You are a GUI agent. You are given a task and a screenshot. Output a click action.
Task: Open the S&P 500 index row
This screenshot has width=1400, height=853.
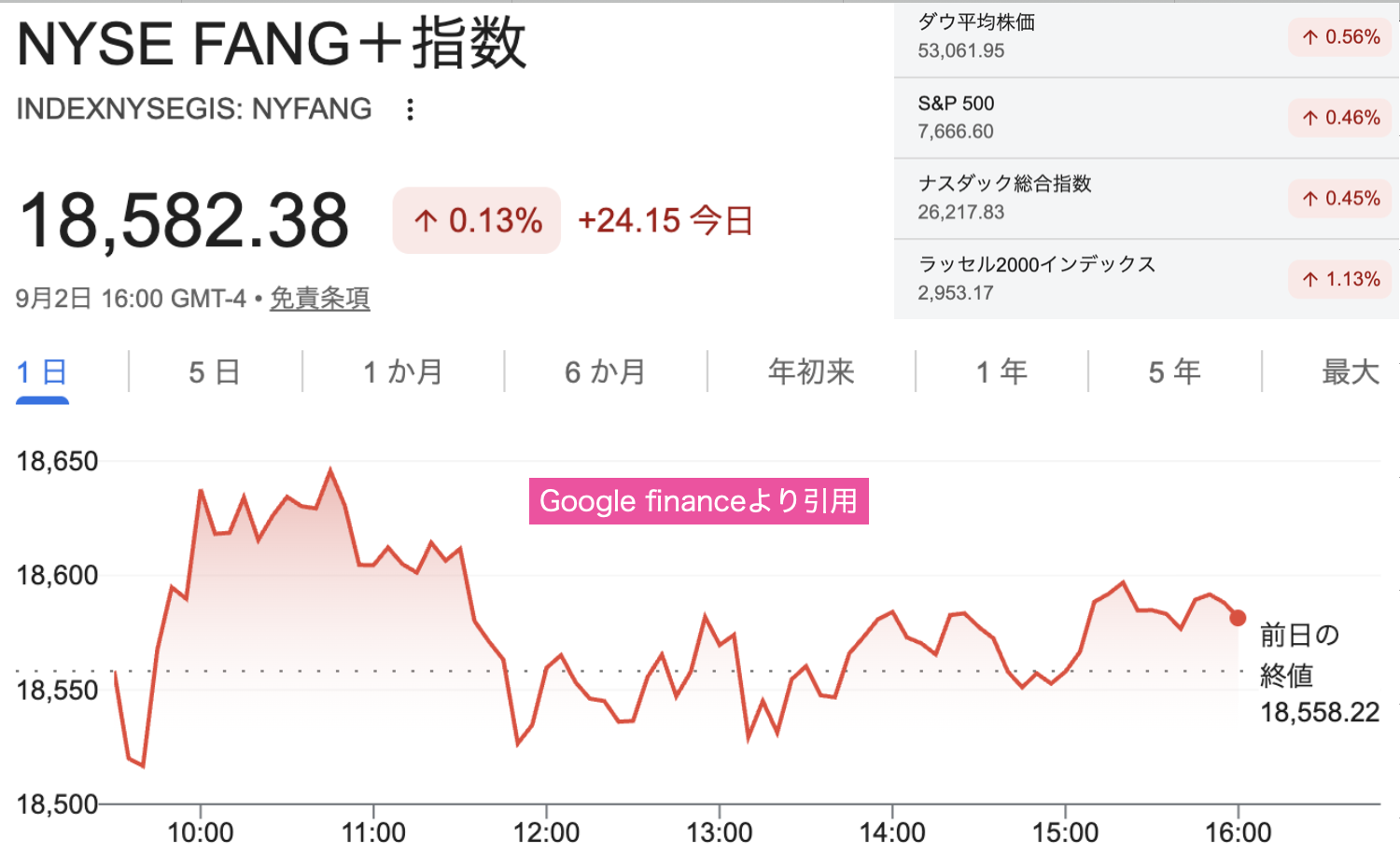(x=1146, y=118)
